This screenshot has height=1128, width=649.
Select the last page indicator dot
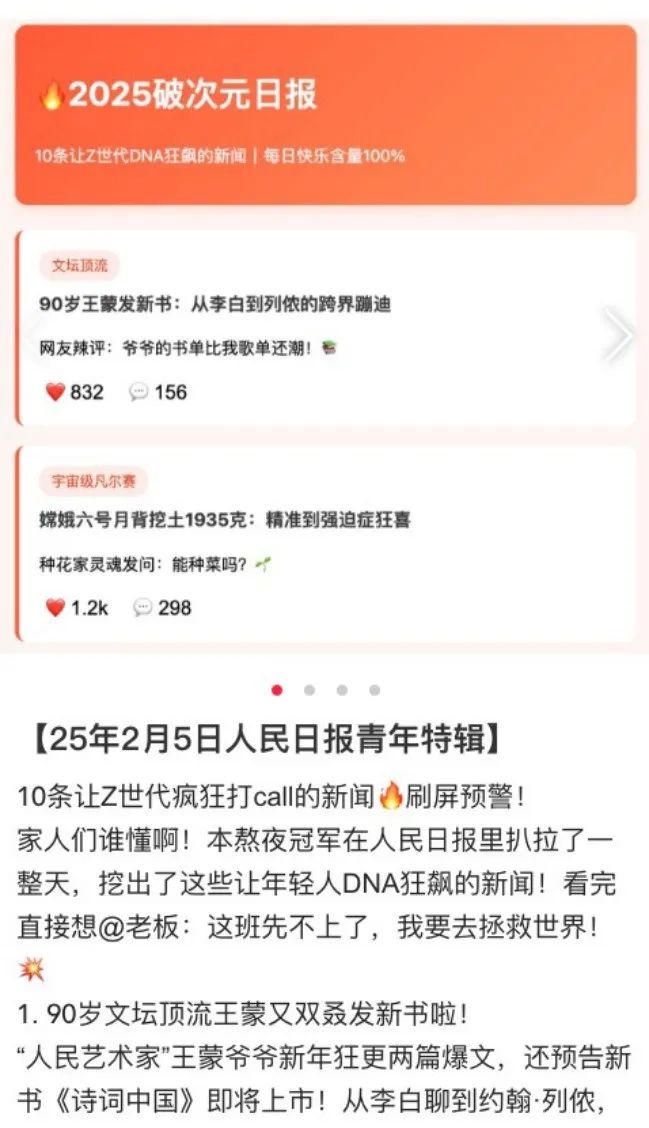pos(374,690)
